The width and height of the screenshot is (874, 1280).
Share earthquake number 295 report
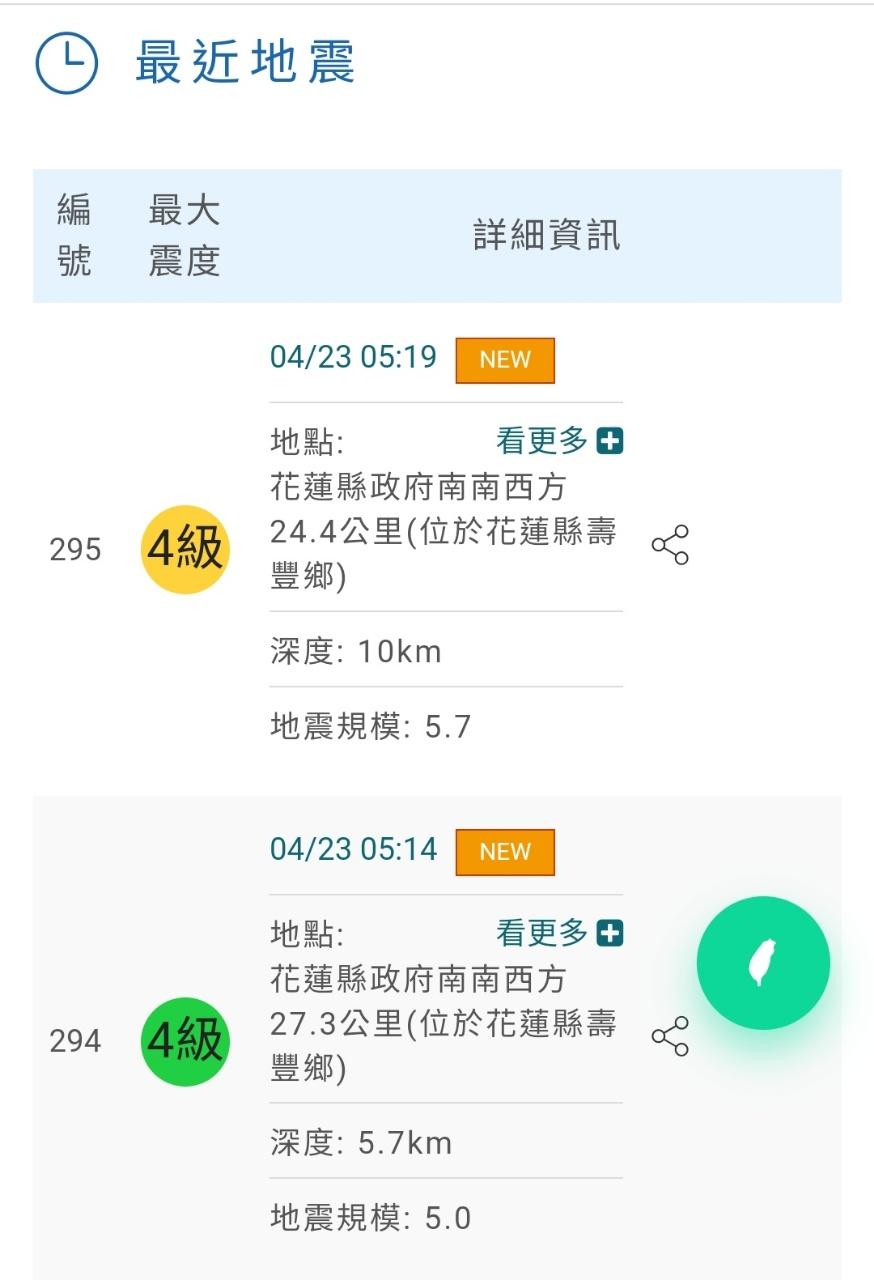pos(670,545)
